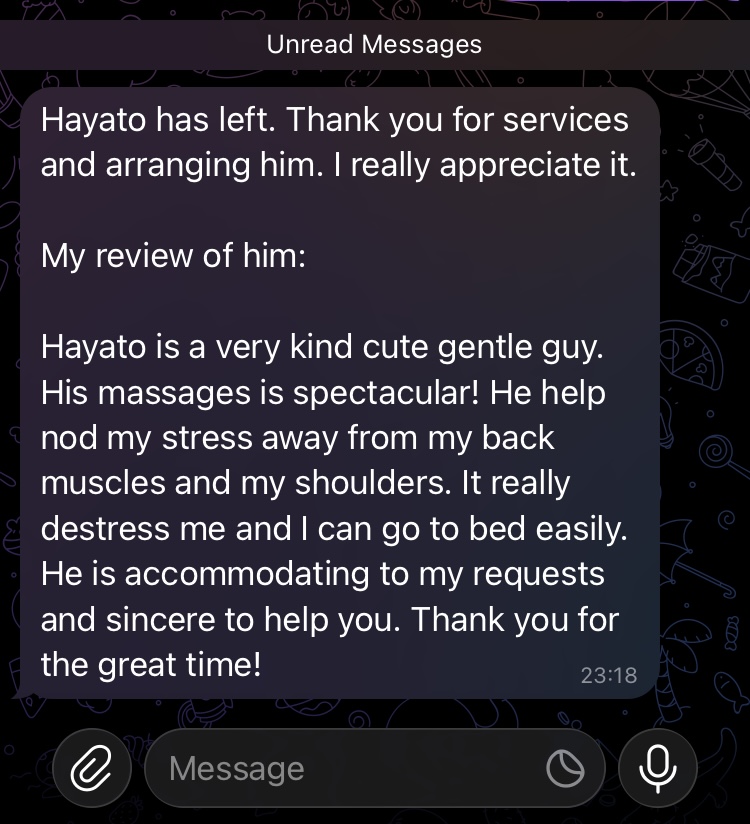Tap the microphone voice message button
Viewport: 750px width, 824px height.
click(x=657, y=768)
